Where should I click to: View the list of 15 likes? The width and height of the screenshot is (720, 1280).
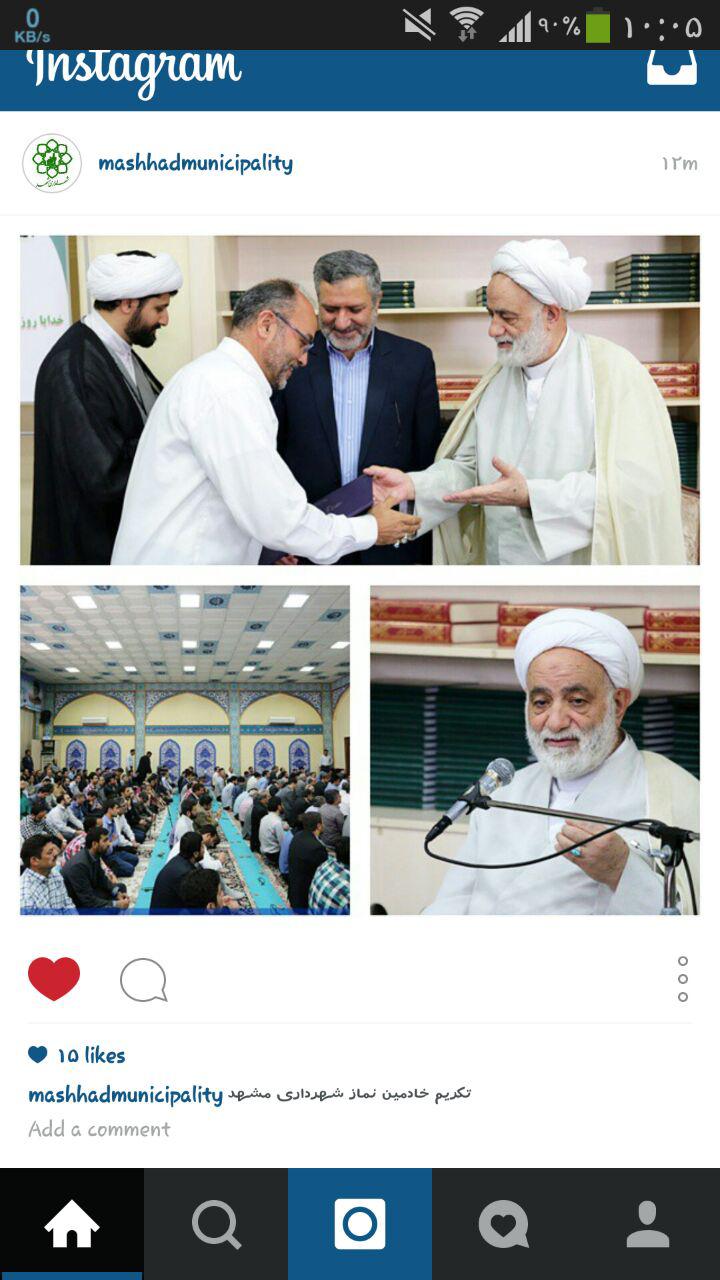[x=90, y=1055]
